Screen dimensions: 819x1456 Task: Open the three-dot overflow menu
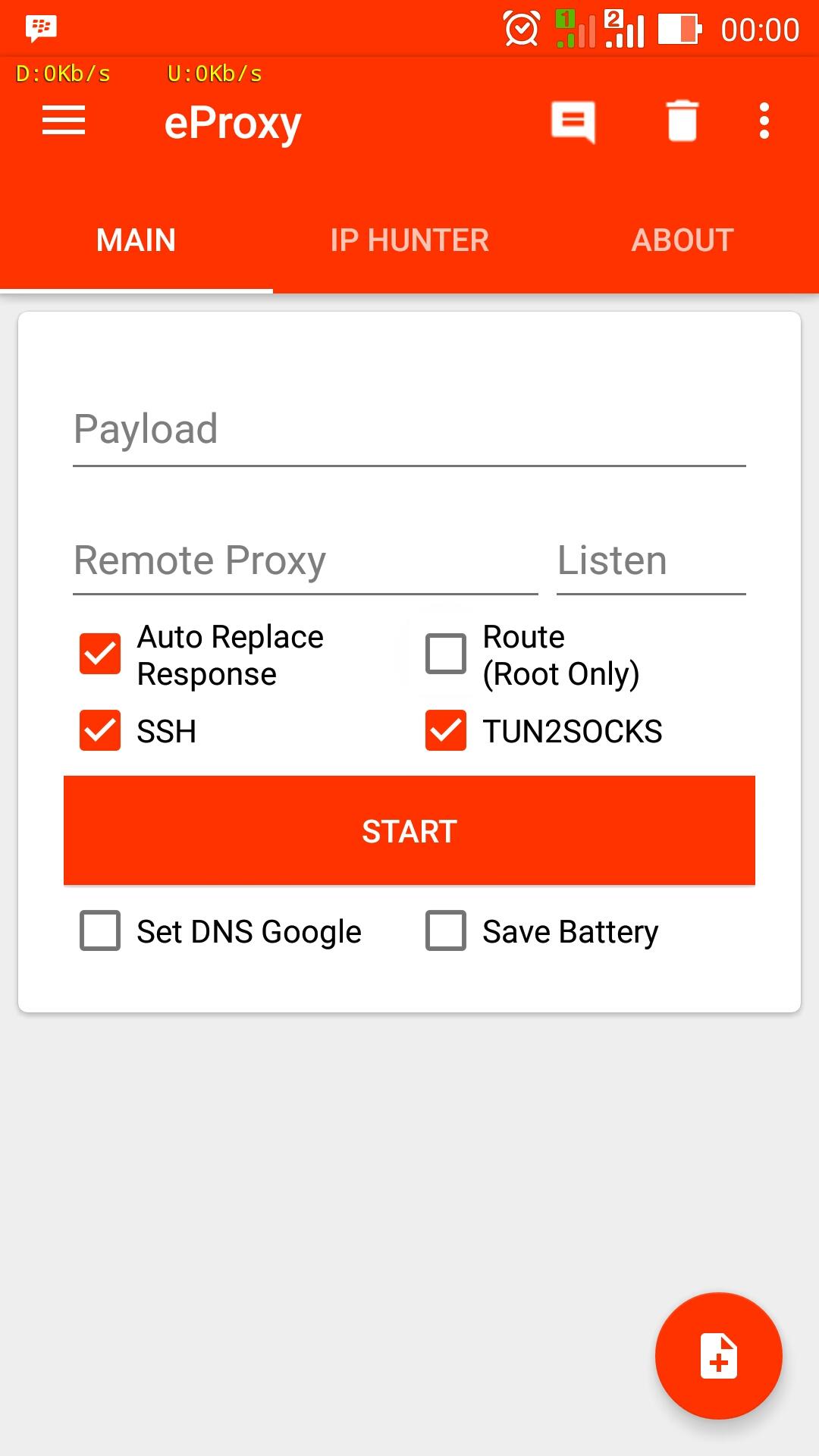[x=764, y=121]
